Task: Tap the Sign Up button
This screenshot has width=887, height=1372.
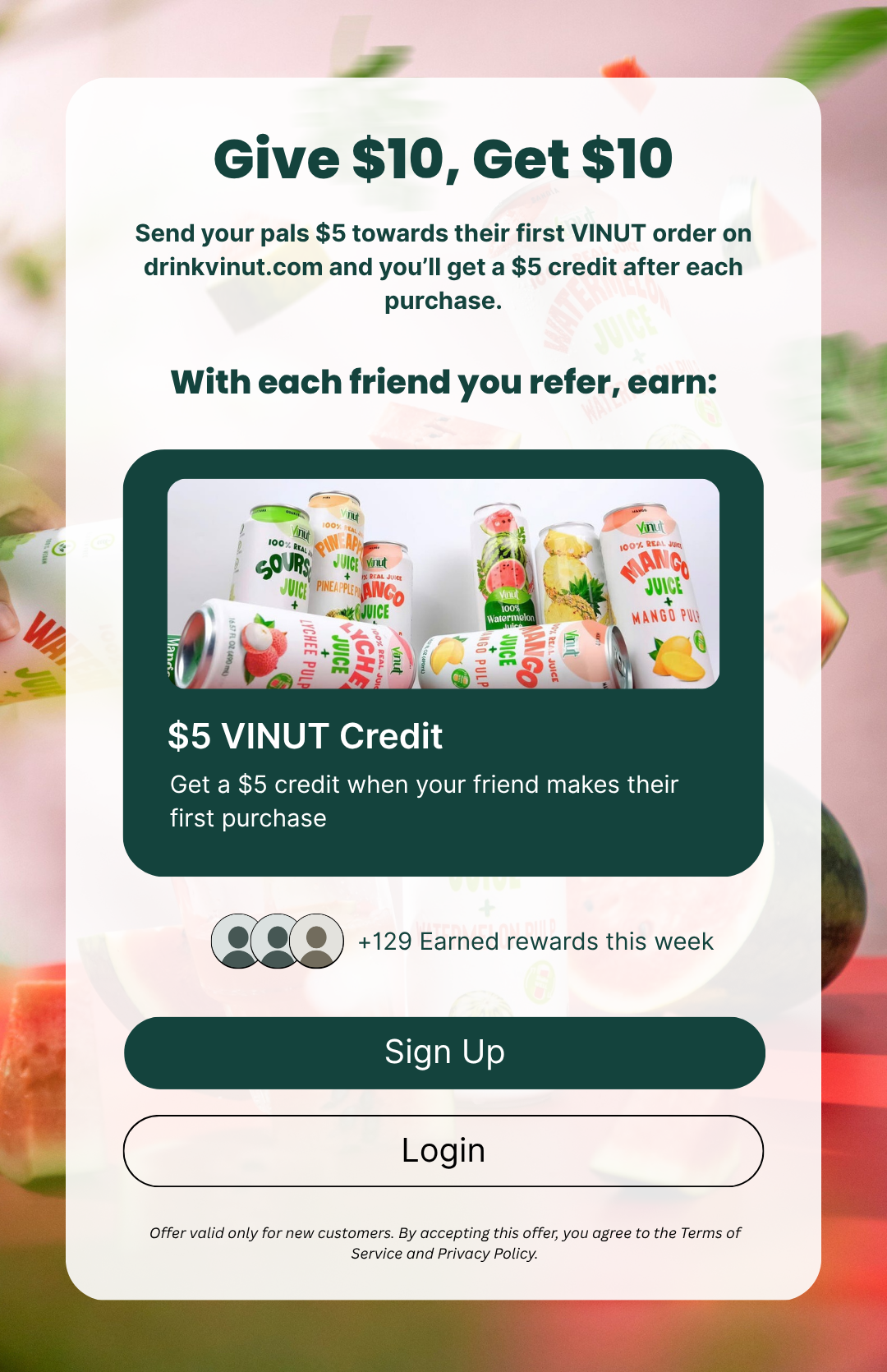Action: [x=444, y=1052]
